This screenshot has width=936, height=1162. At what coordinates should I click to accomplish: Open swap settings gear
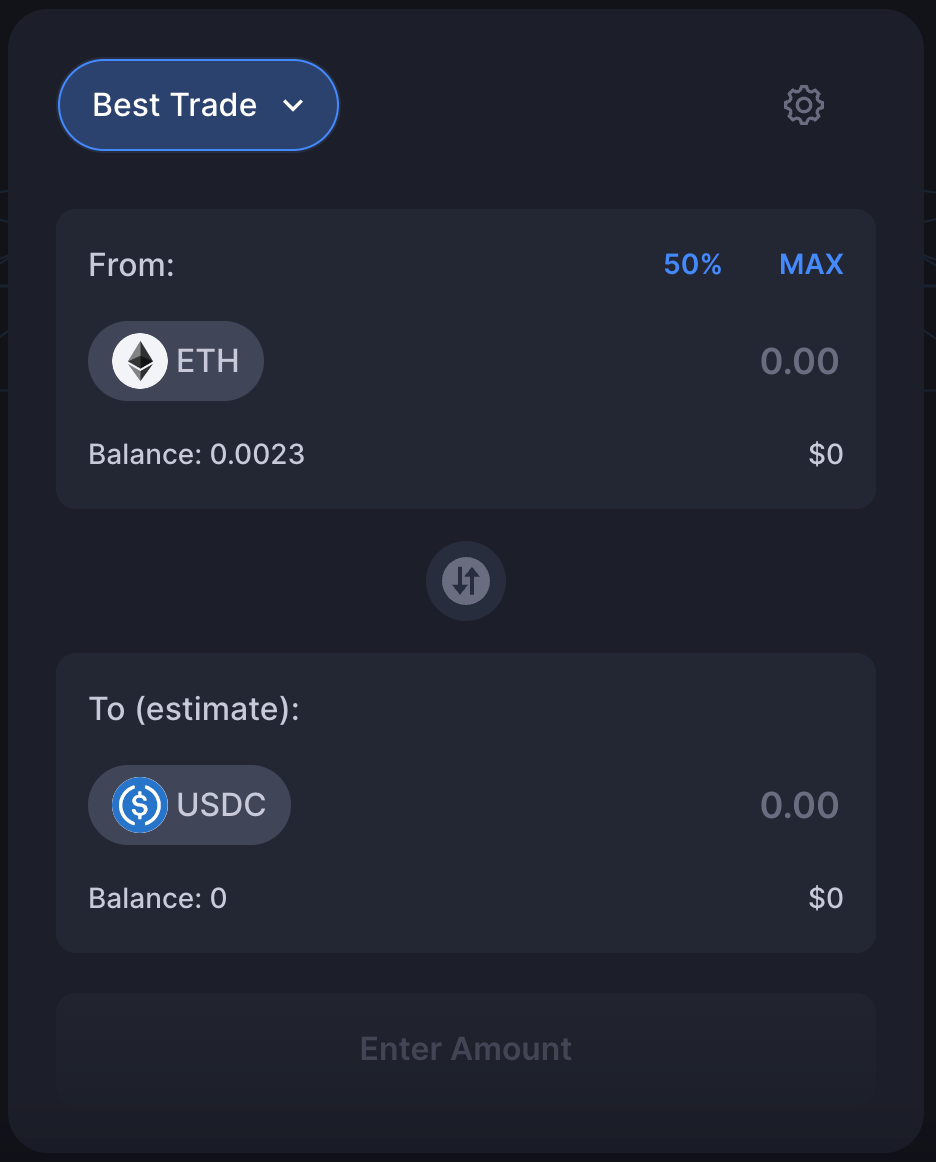click(803, 105)
